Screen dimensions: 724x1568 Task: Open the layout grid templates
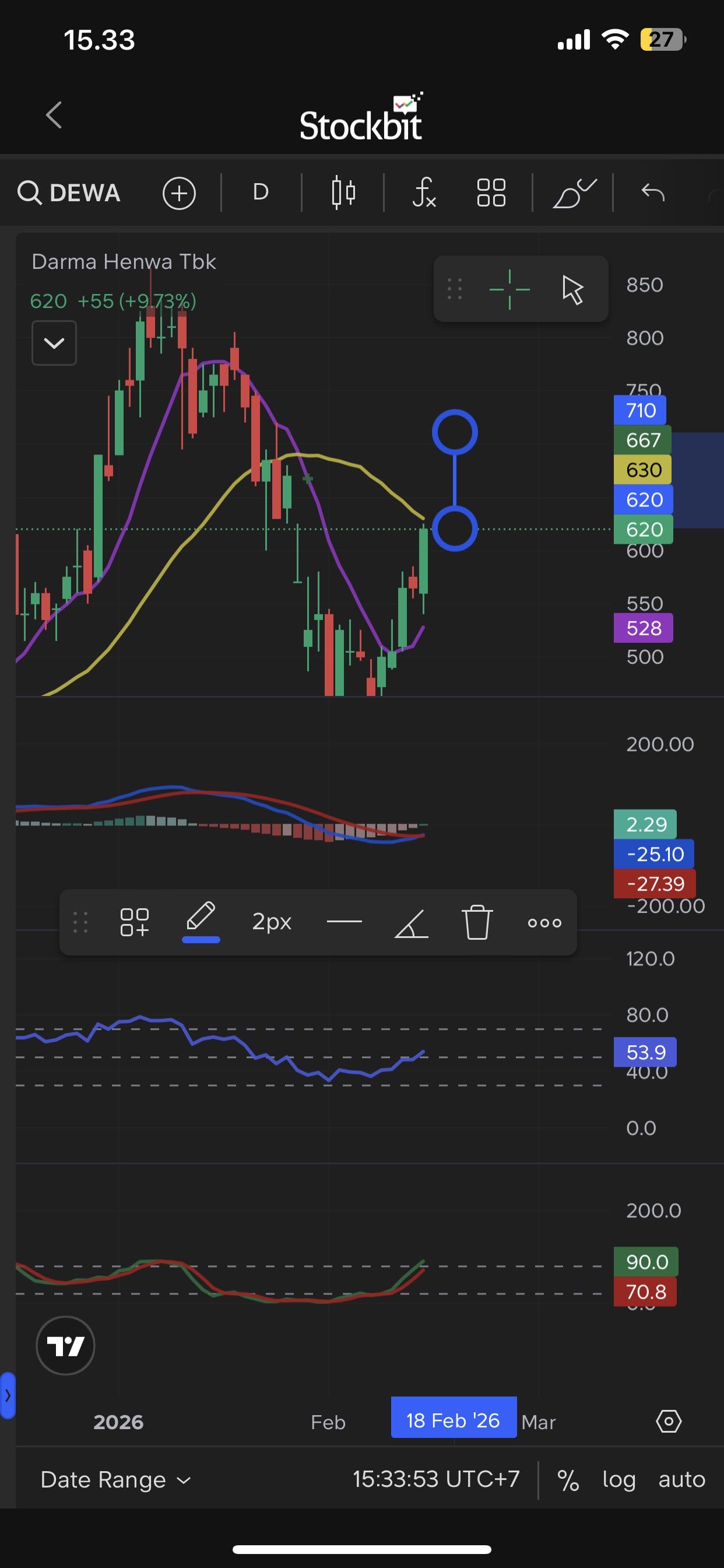coord(491,193)
